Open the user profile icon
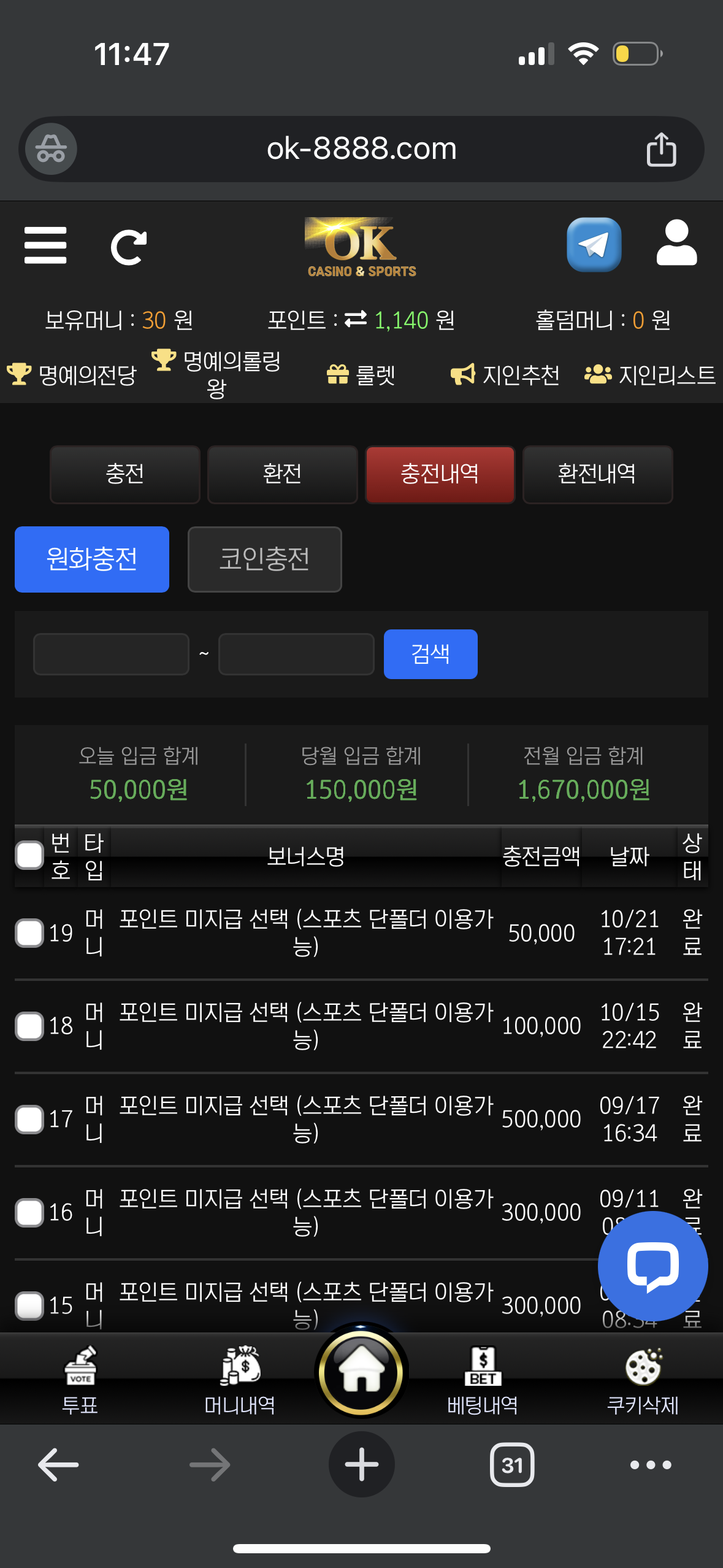 tap(676, 244)
